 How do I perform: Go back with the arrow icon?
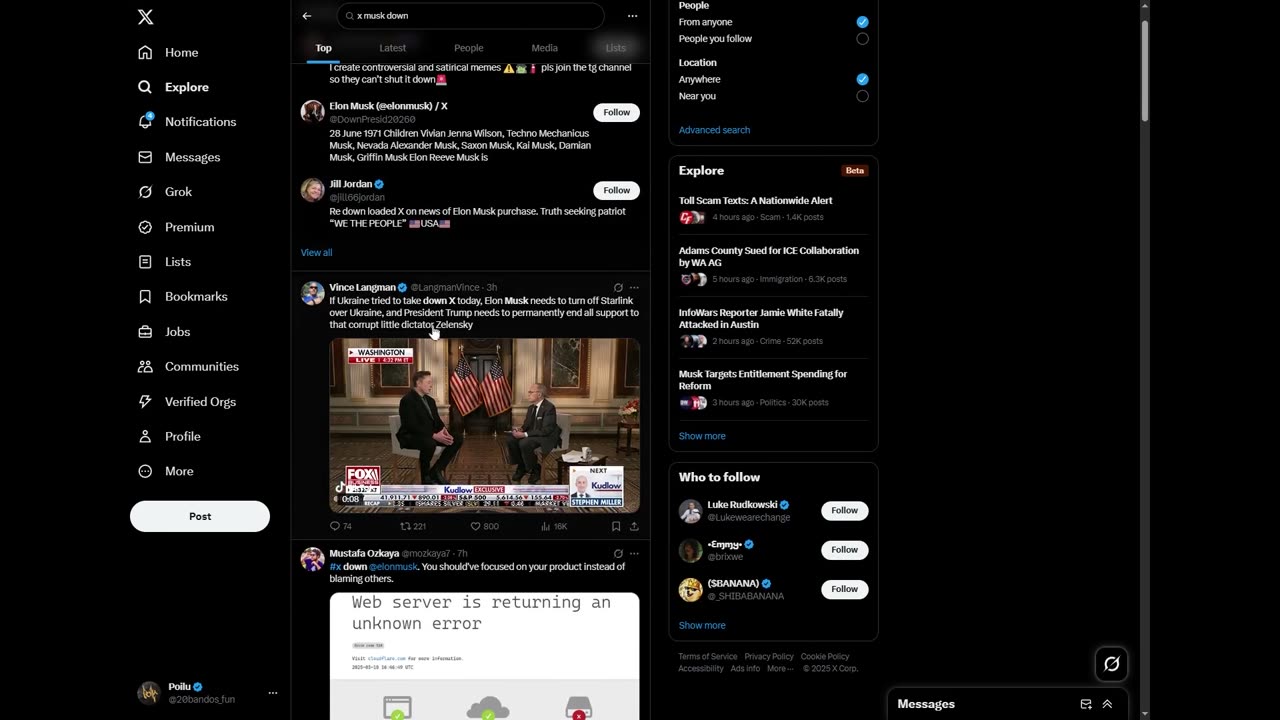pyautogui.click(x=307, y=16)
